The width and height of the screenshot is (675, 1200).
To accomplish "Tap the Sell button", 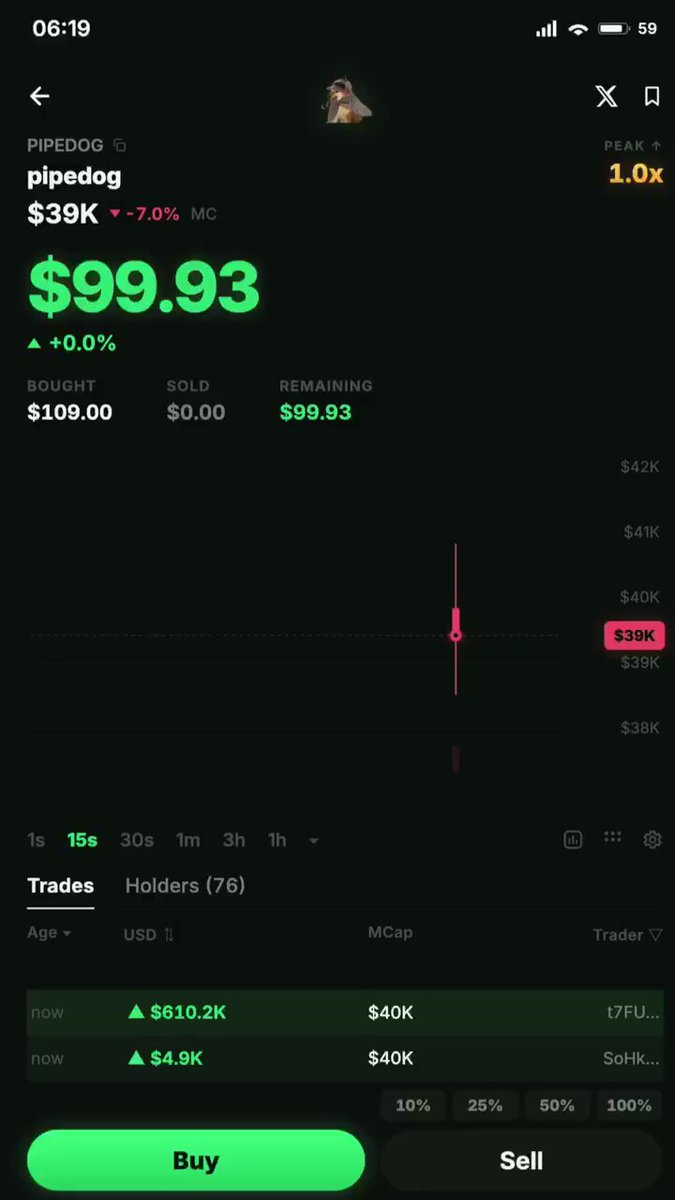I will 521,1160.
